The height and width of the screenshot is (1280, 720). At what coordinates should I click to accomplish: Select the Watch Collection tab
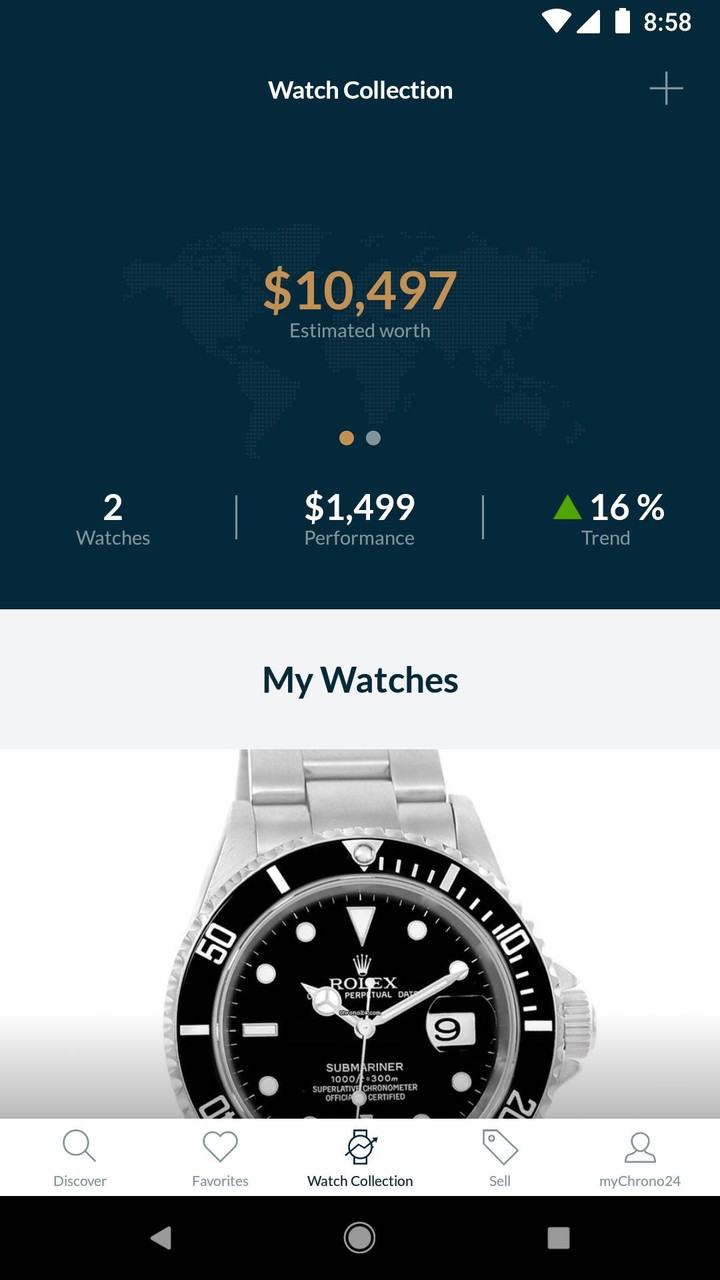[360, 1158]
